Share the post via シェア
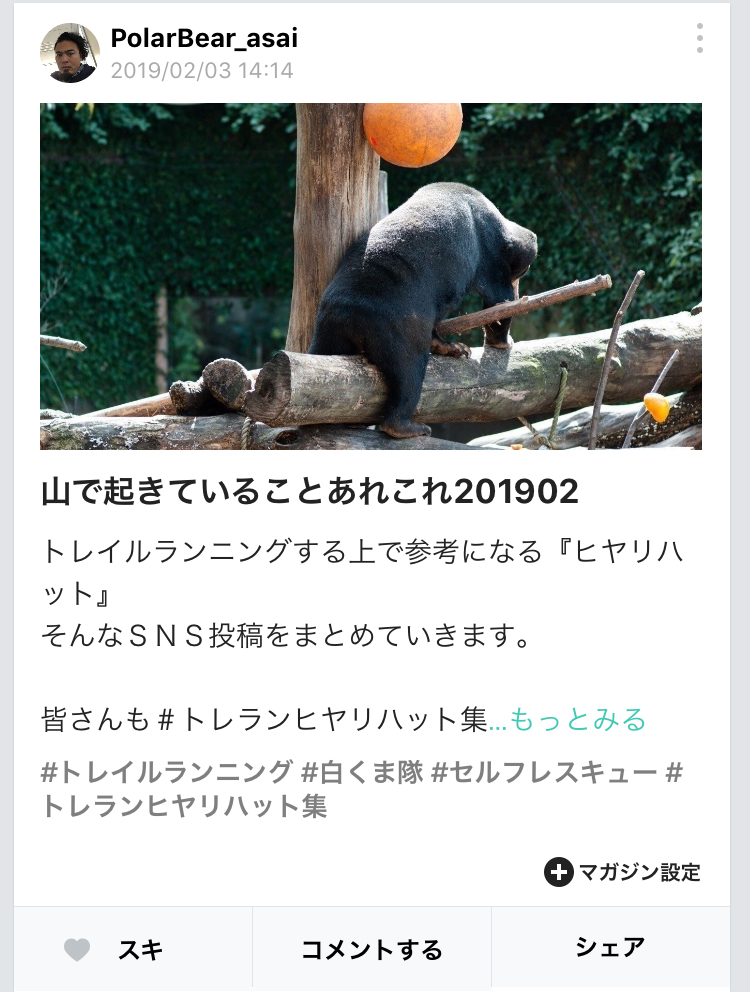750x992 pixels. [610, 948]
